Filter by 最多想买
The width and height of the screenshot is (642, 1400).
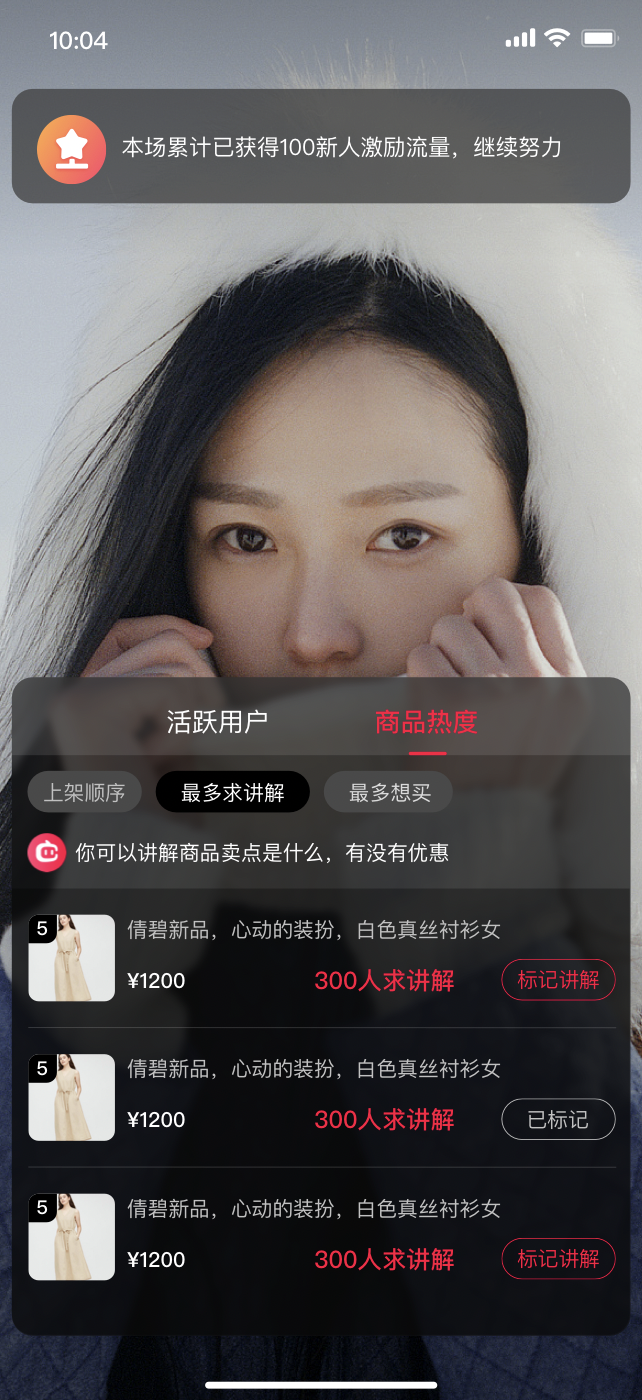(389, 793)
